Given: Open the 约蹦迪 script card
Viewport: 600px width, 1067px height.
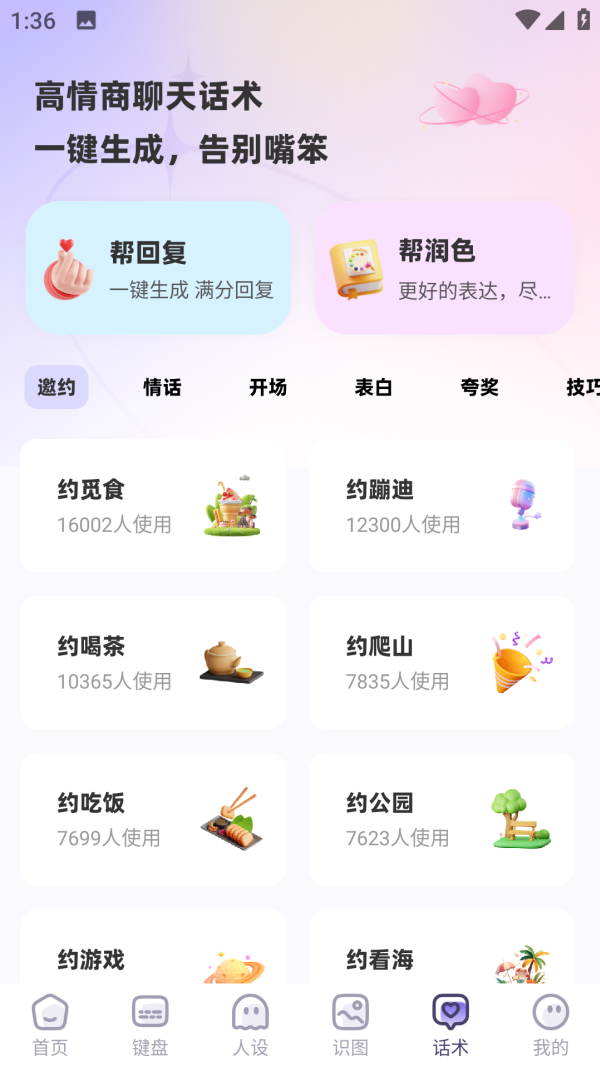Looking at the screenshot, I should tap(441, 506).
